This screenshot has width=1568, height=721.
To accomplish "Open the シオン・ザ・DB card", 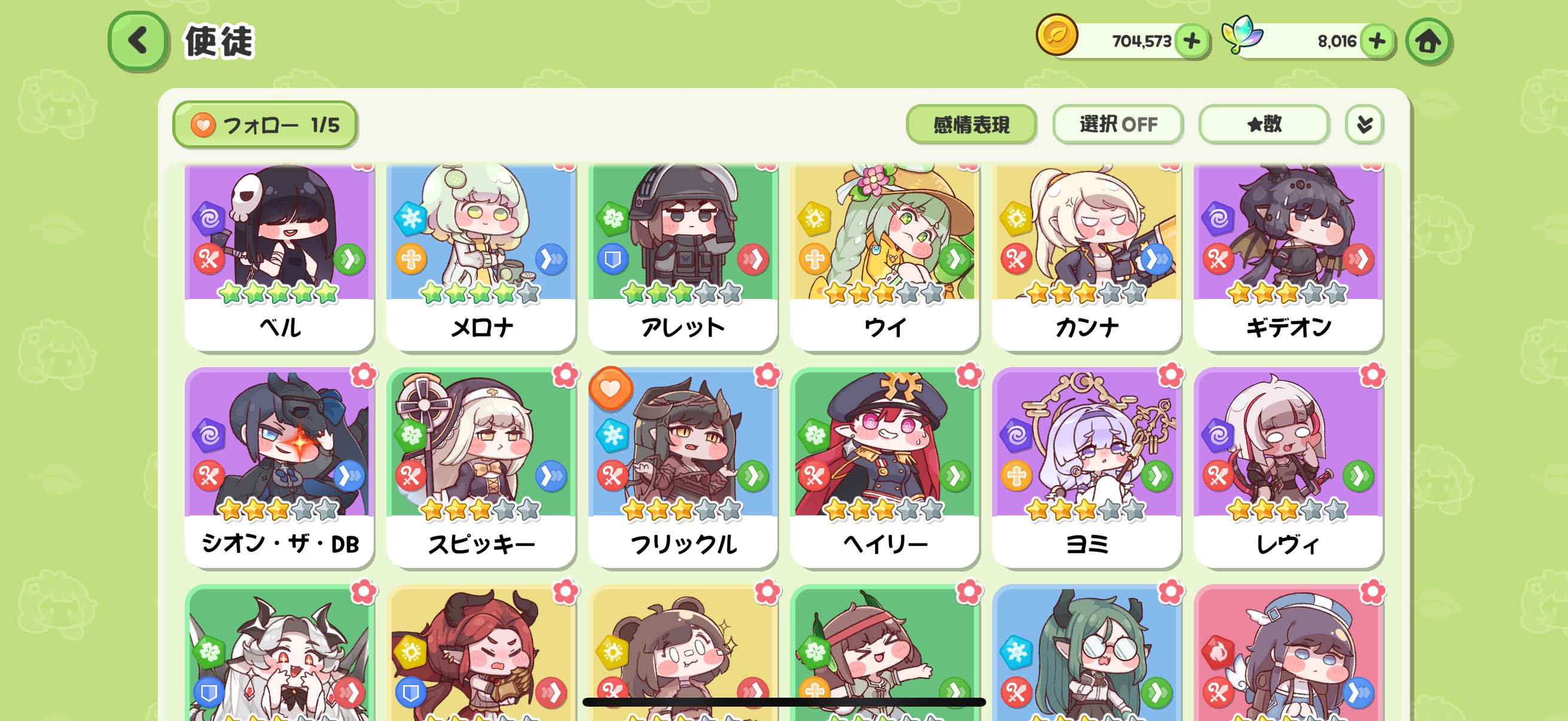I will pos(279,469).
